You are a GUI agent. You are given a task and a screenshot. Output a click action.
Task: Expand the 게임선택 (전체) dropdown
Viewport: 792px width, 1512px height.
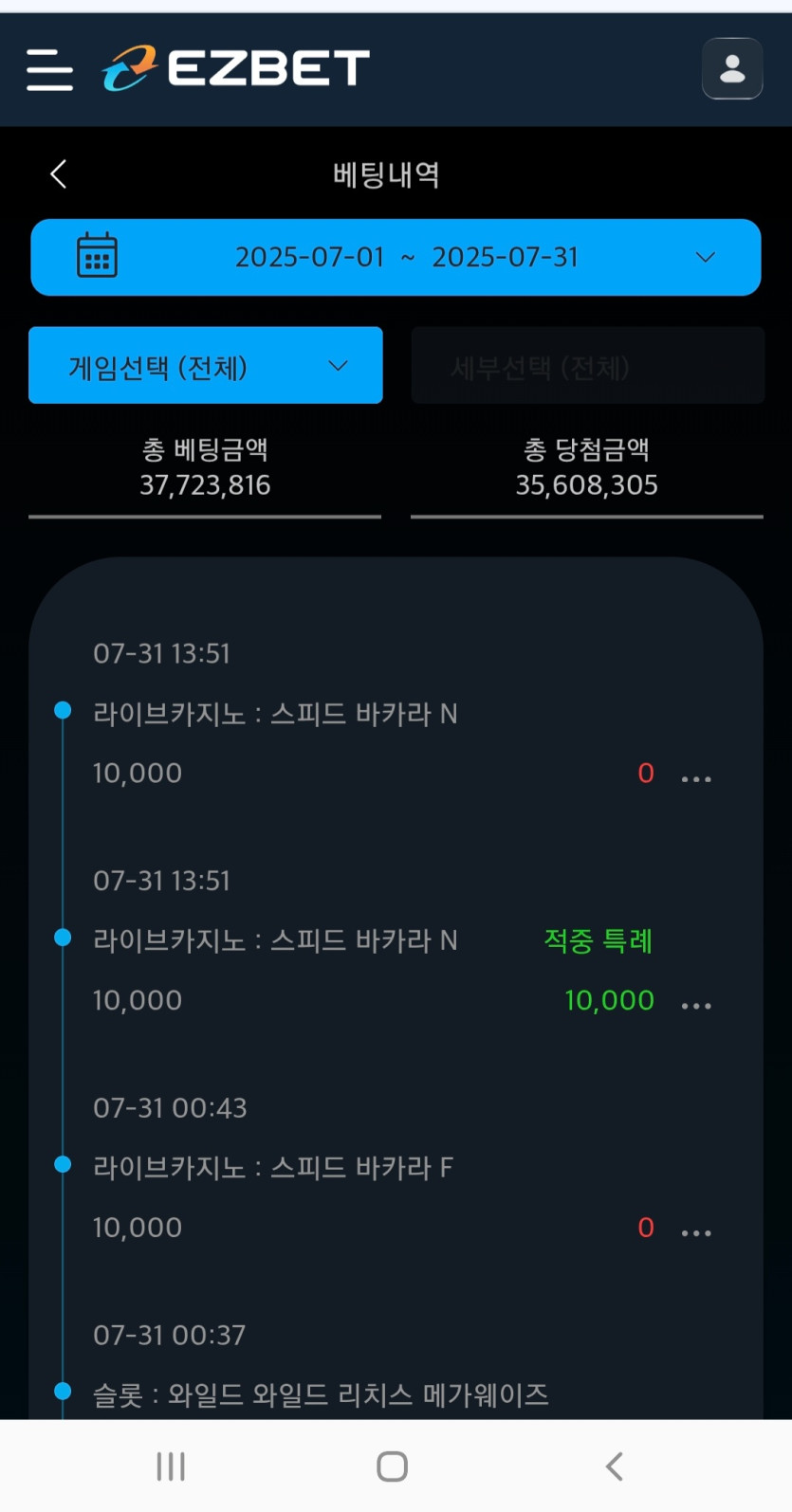pos(206,366)
